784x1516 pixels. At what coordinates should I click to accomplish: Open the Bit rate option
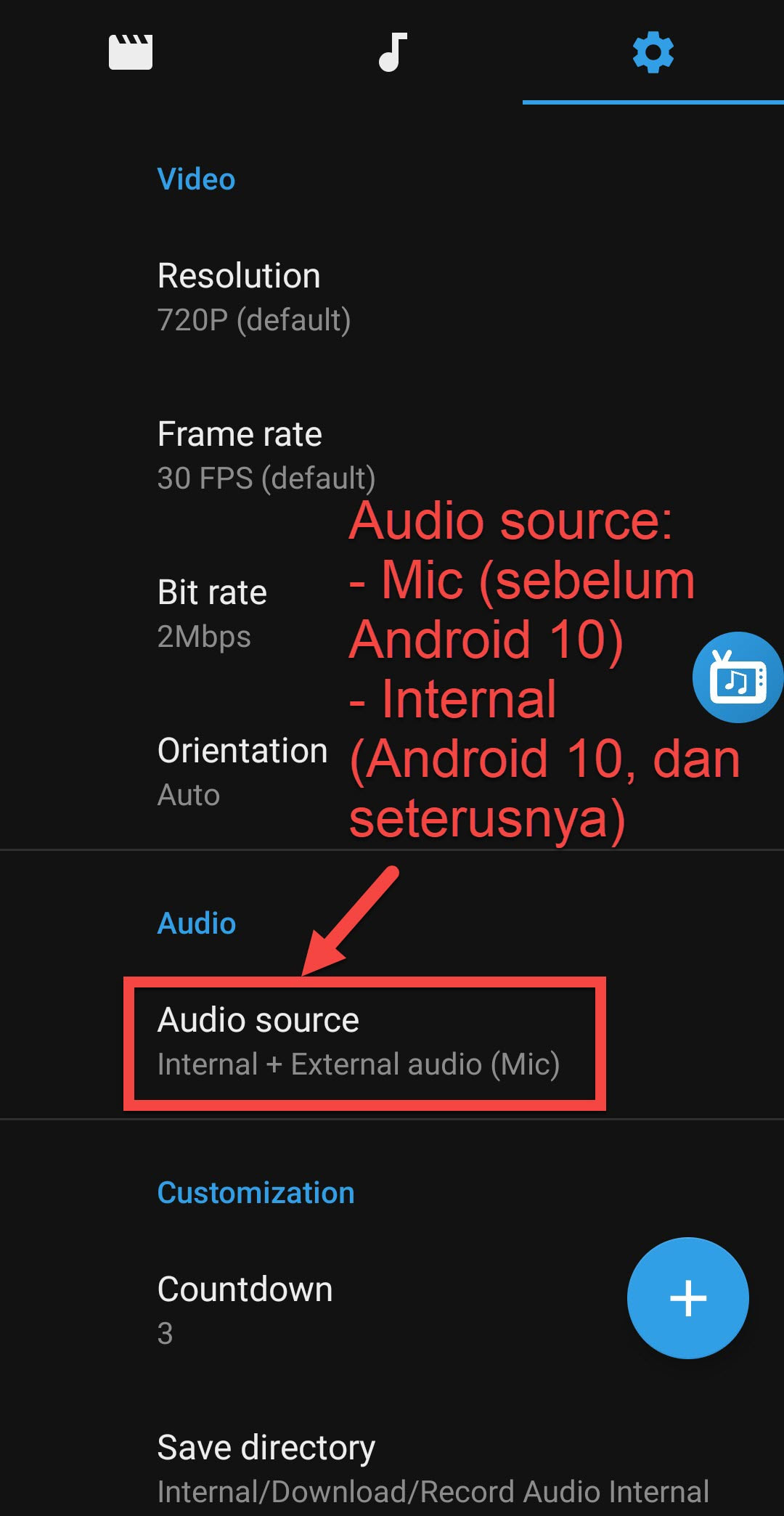point(212,614)
